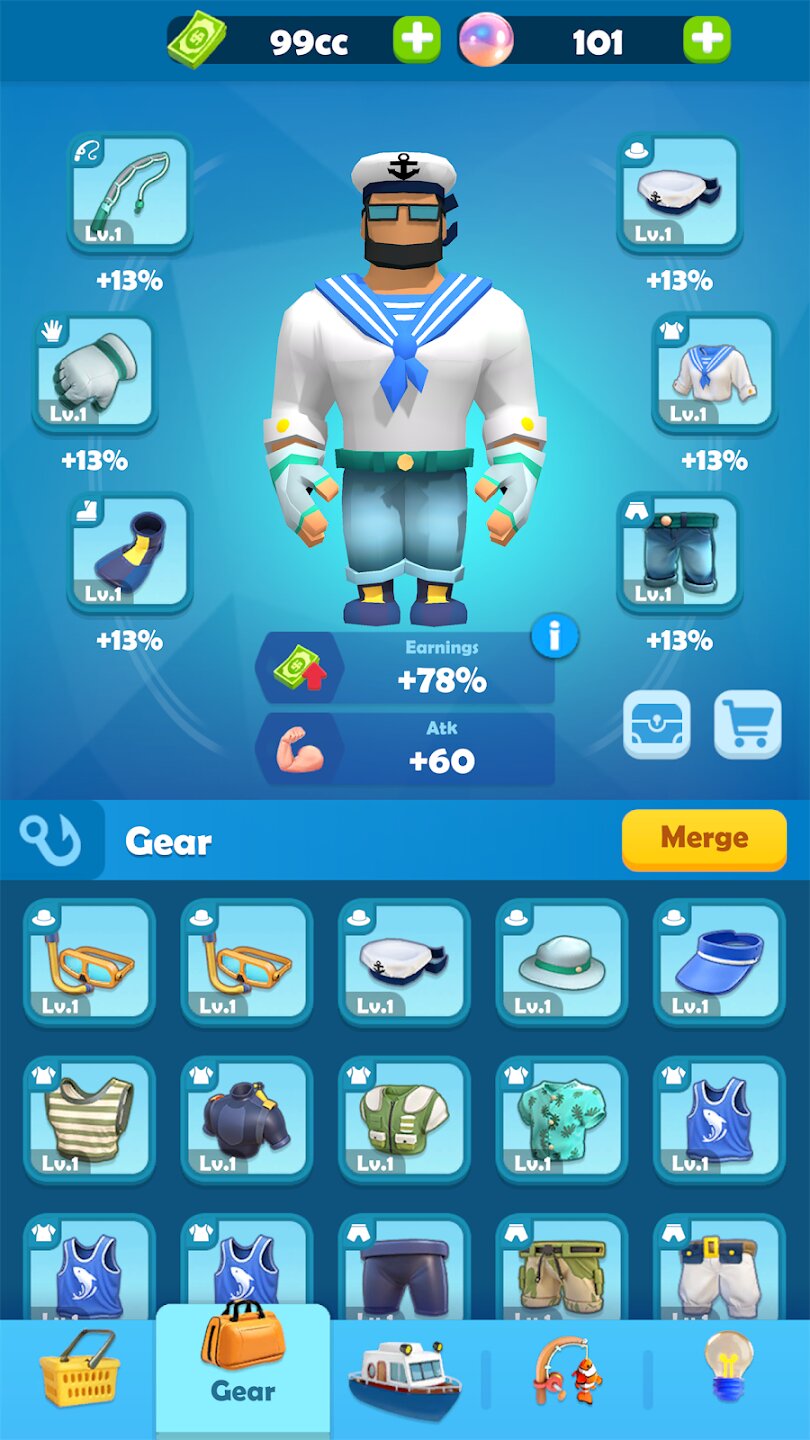Image resolution: width=810 pixels, height=1440 pixels.
Task: Pick the navy wetsuit top
Action: pyautogui.click(x=247, y=1119)
